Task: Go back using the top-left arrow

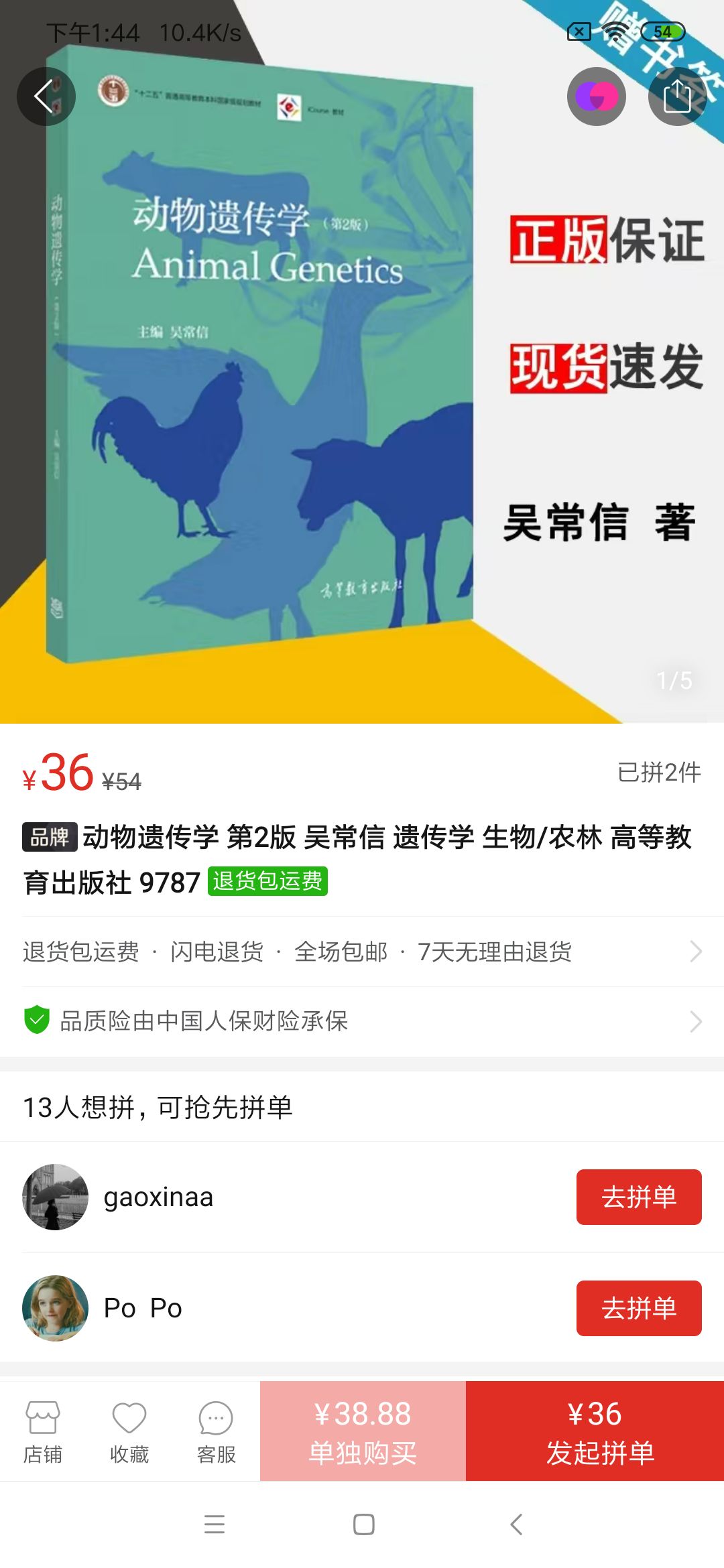Action: (46, 96)
